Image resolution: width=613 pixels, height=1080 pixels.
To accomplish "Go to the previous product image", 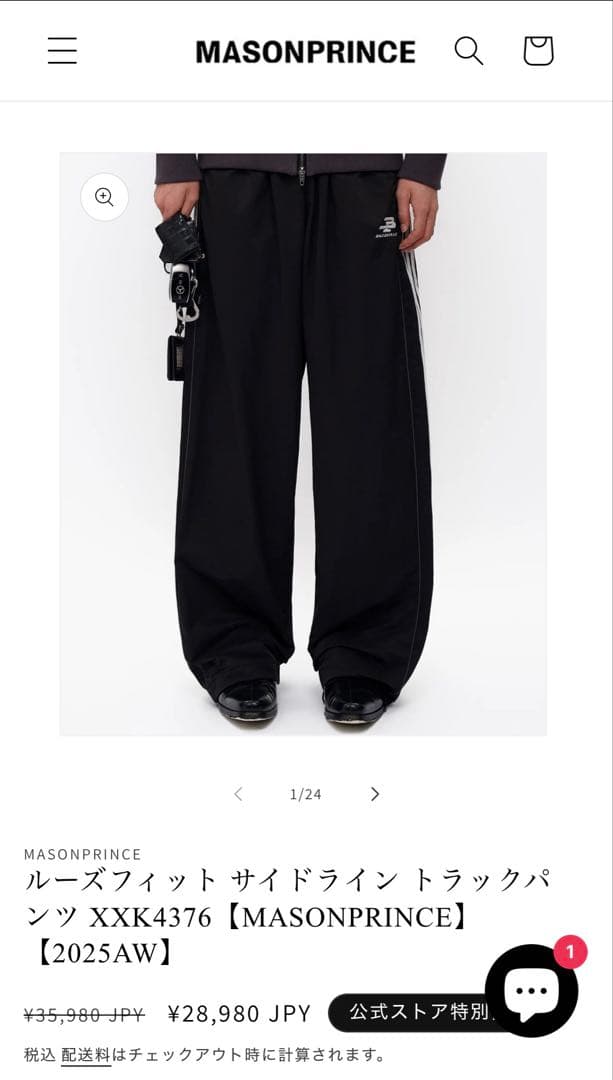I will 238,794.
